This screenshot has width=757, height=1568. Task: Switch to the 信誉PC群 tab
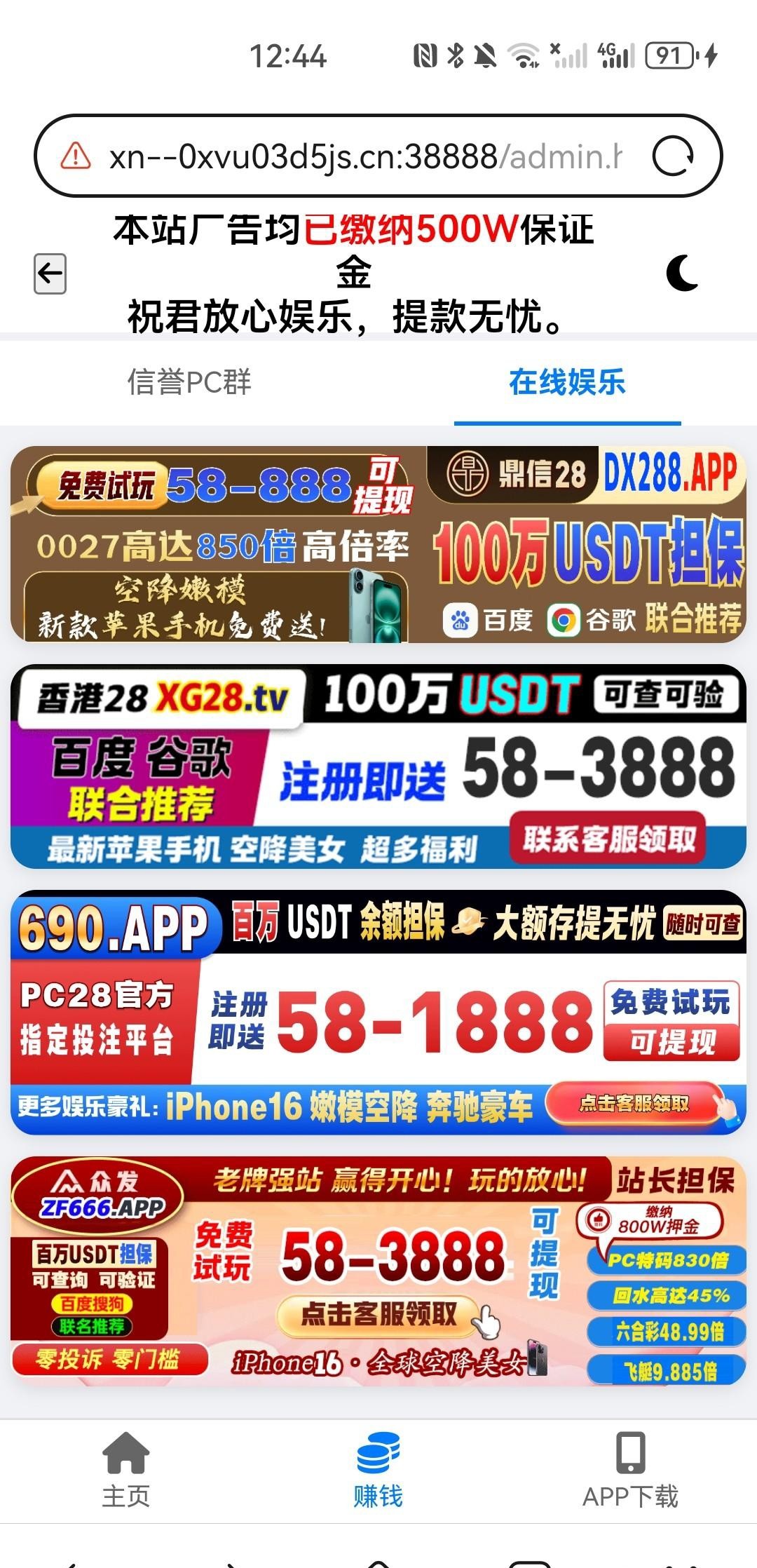(x=189, y=383)
